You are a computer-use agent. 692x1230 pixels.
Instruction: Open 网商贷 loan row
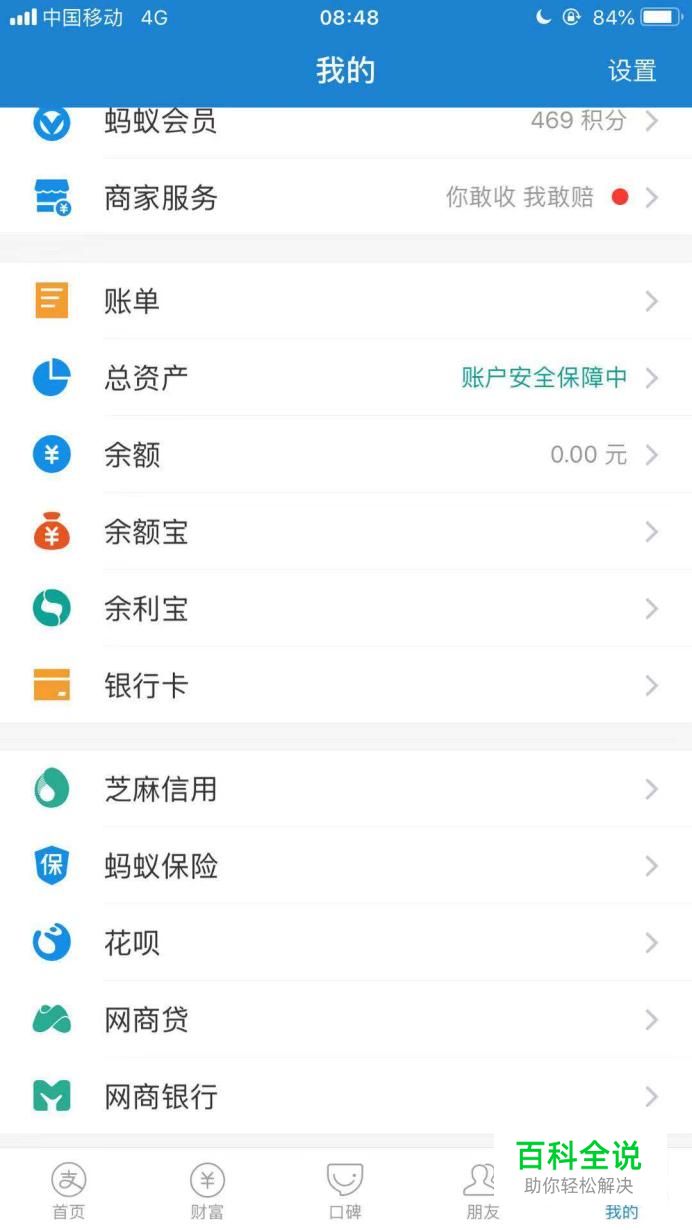(x=346, y=1020)
